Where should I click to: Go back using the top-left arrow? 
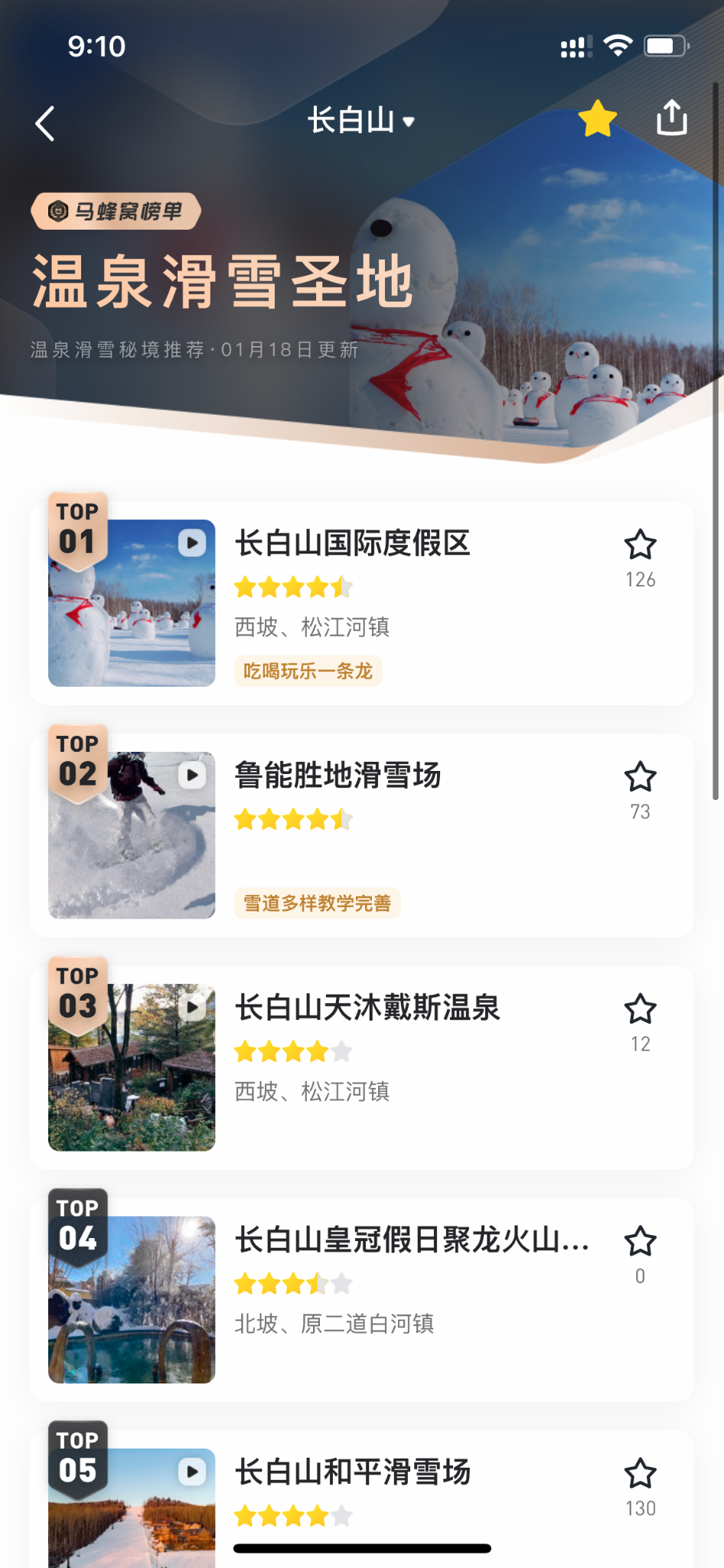pos(45,123)
